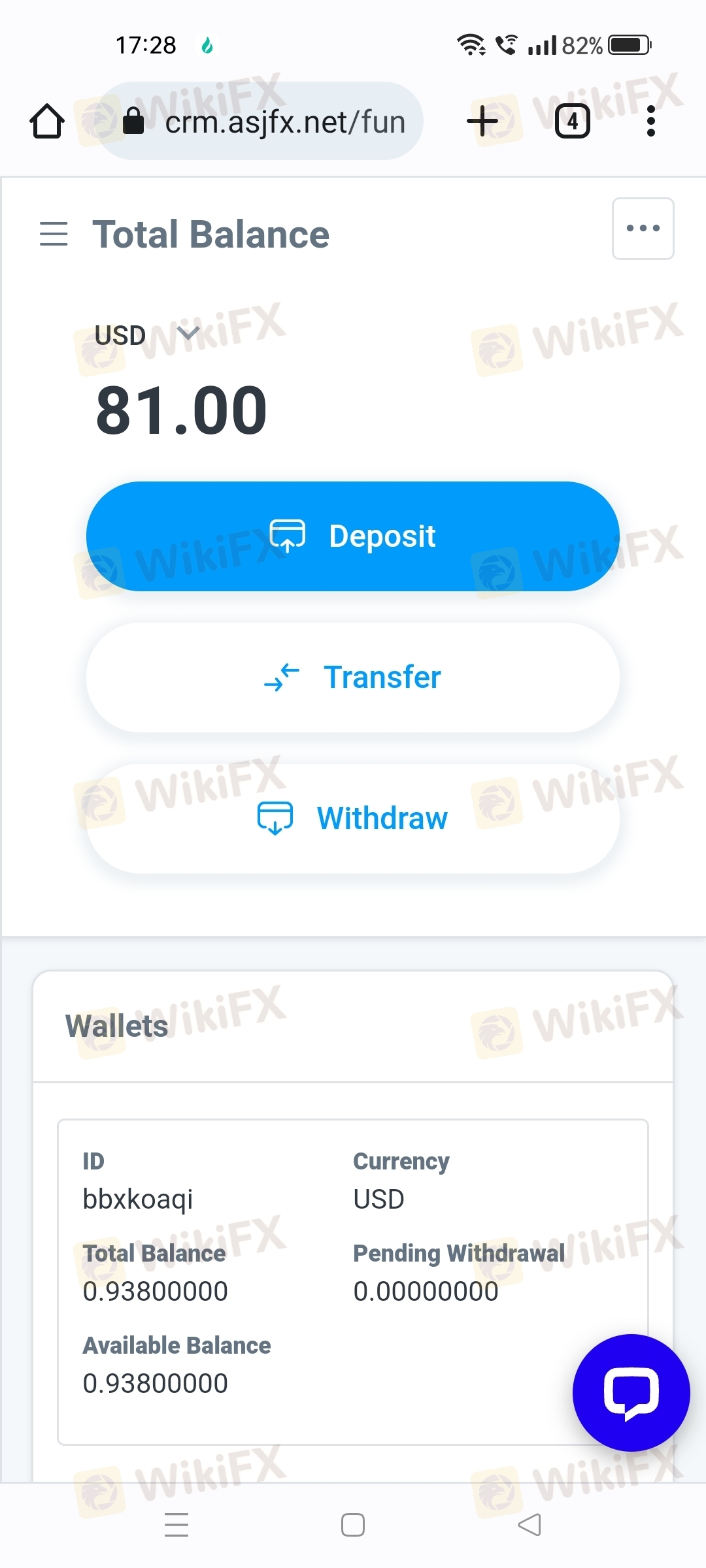Add a new browser tab
706x1568 pixels.
(x=482, y=122)
